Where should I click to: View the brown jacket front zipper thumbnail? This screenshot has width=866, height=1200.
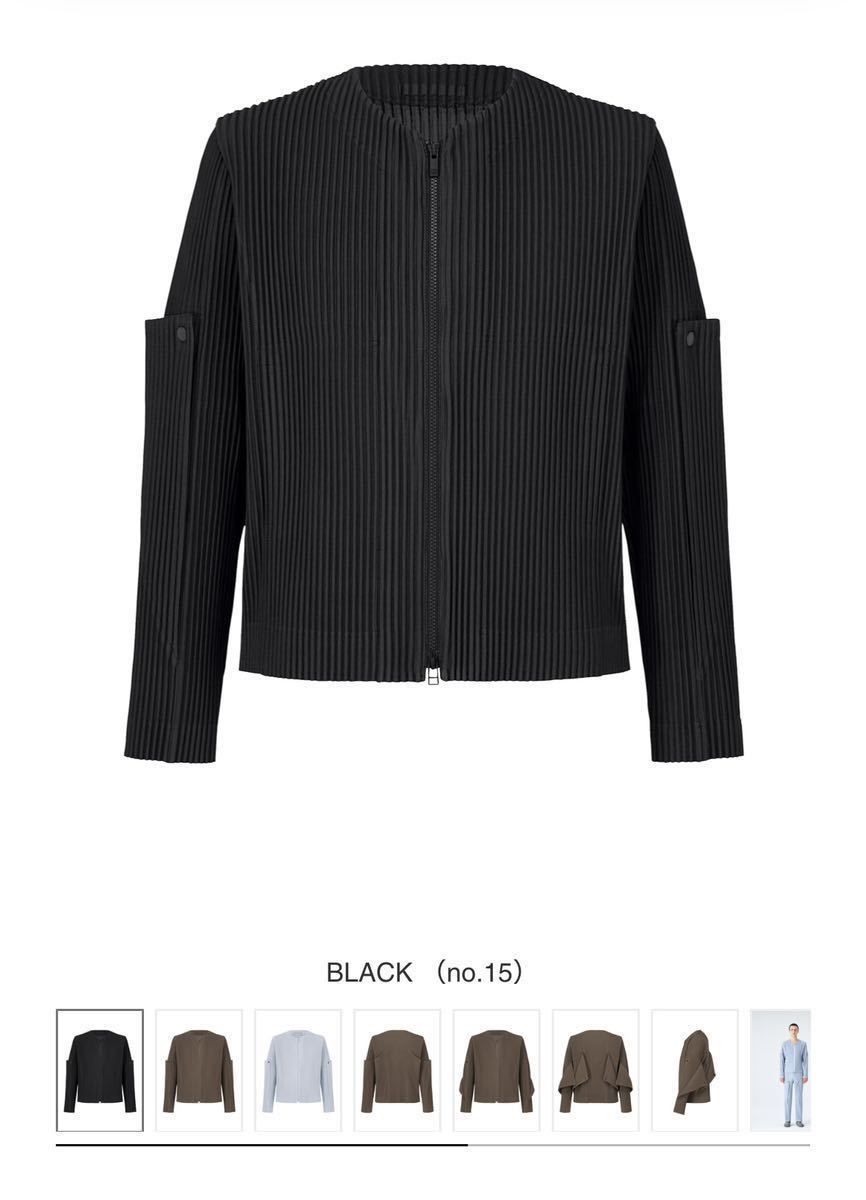(199, 1070)
